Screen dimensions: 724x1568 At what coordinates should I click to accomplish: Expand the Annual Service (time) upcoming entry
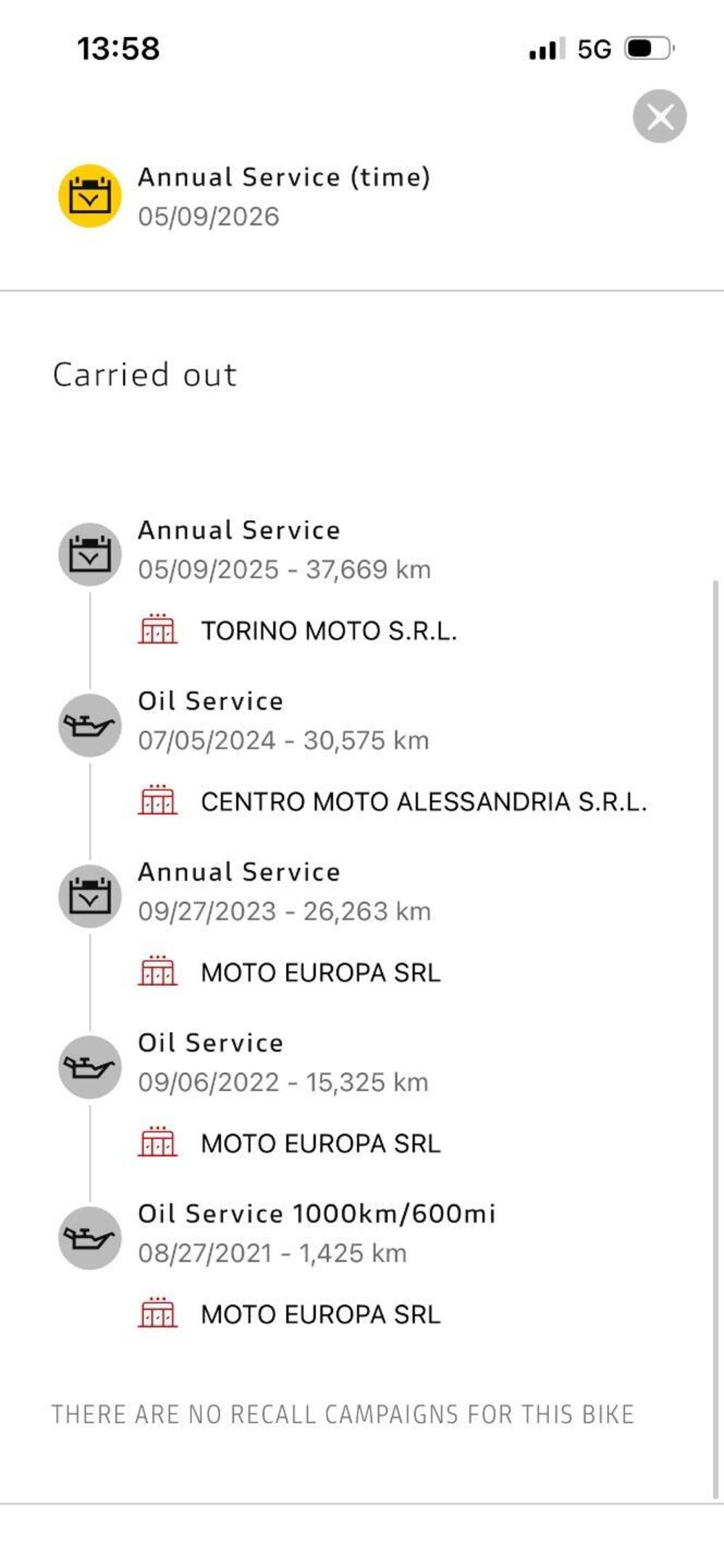click(x=284, y=193)
